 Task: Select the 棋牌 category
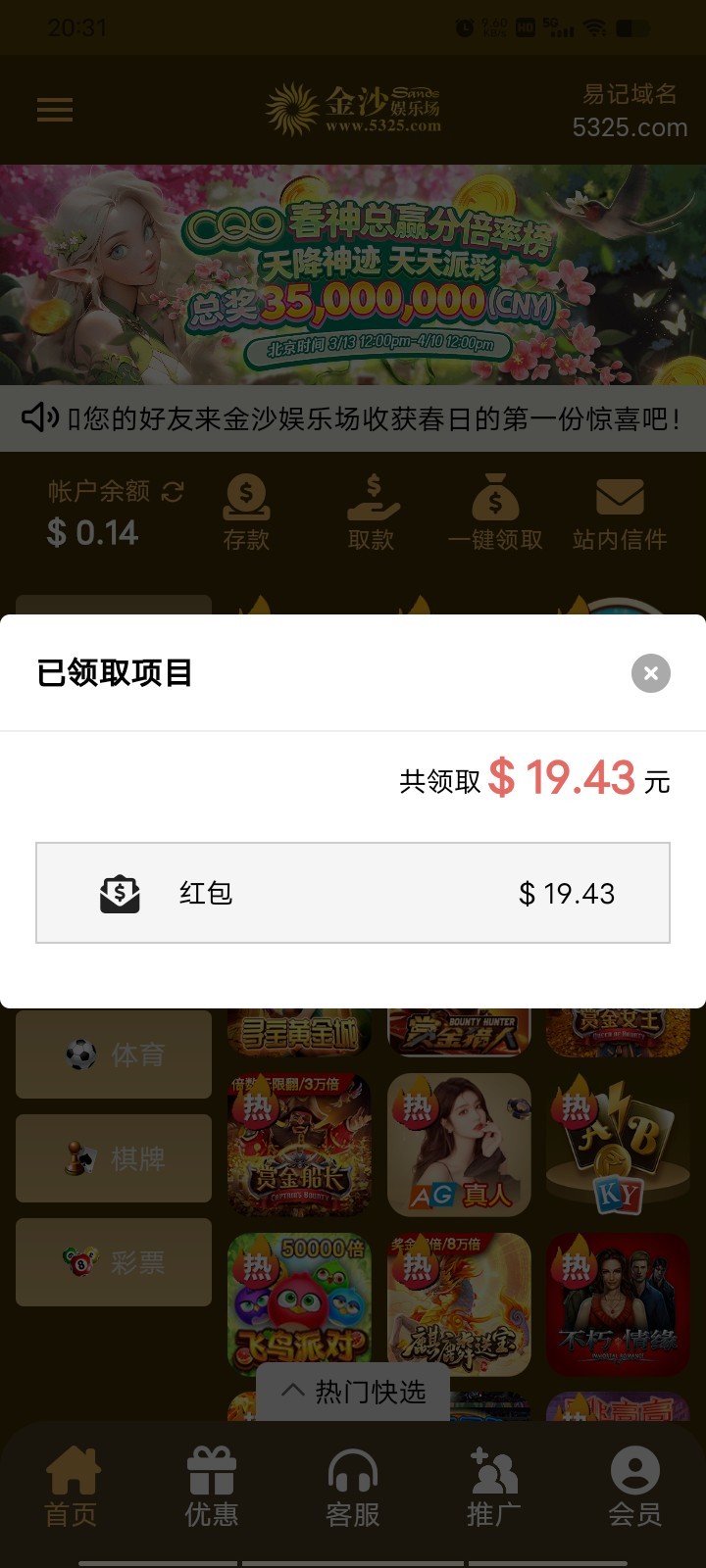point(114,1158)
